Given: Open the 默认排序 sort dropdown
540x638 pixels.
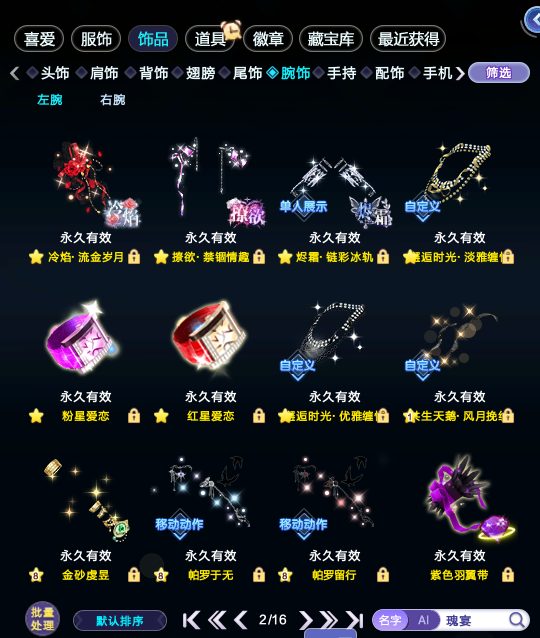Looking at the screenshot, I should 120,621.
